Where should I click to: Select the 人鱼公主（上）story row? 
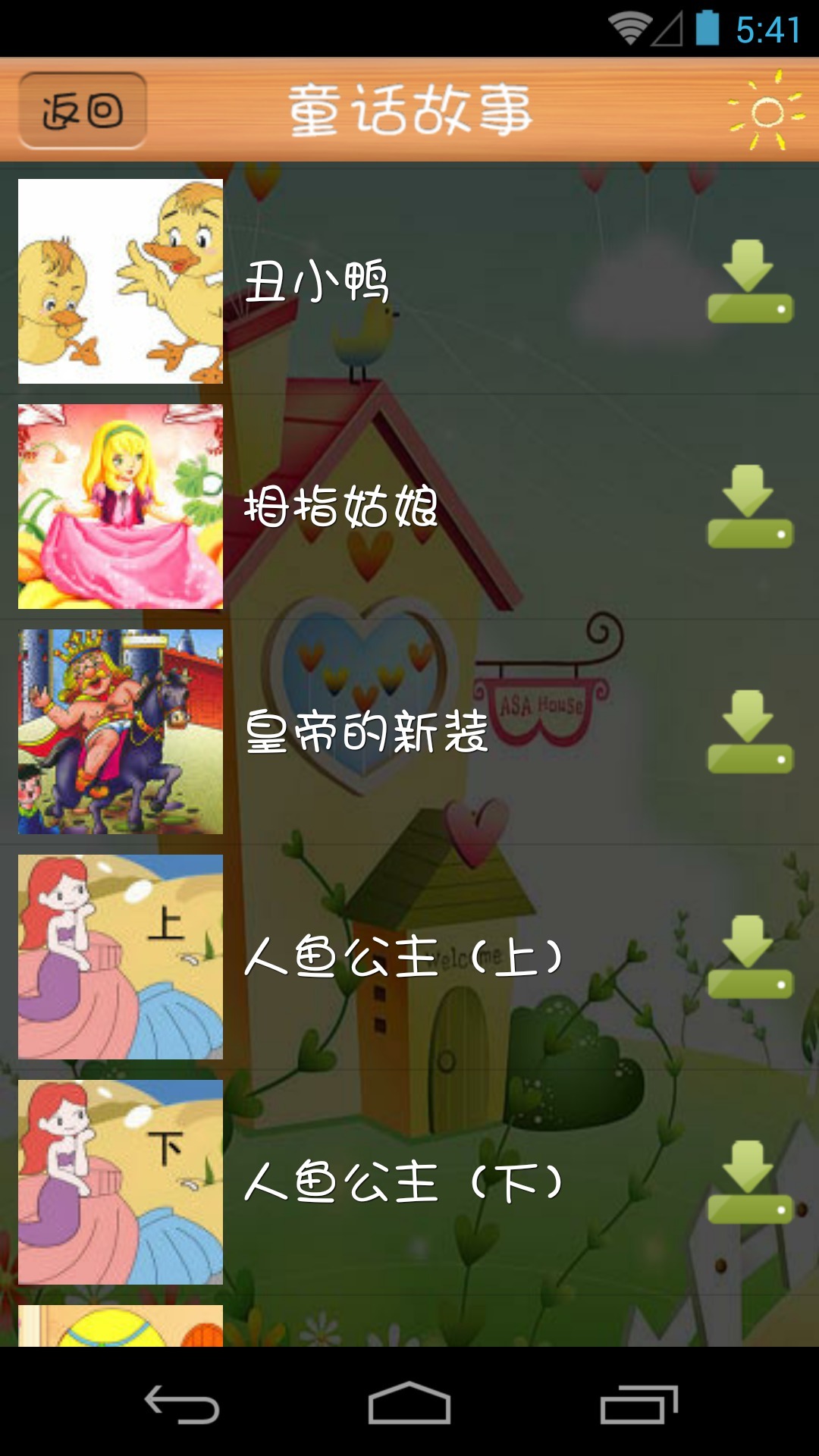coord(409,957)
